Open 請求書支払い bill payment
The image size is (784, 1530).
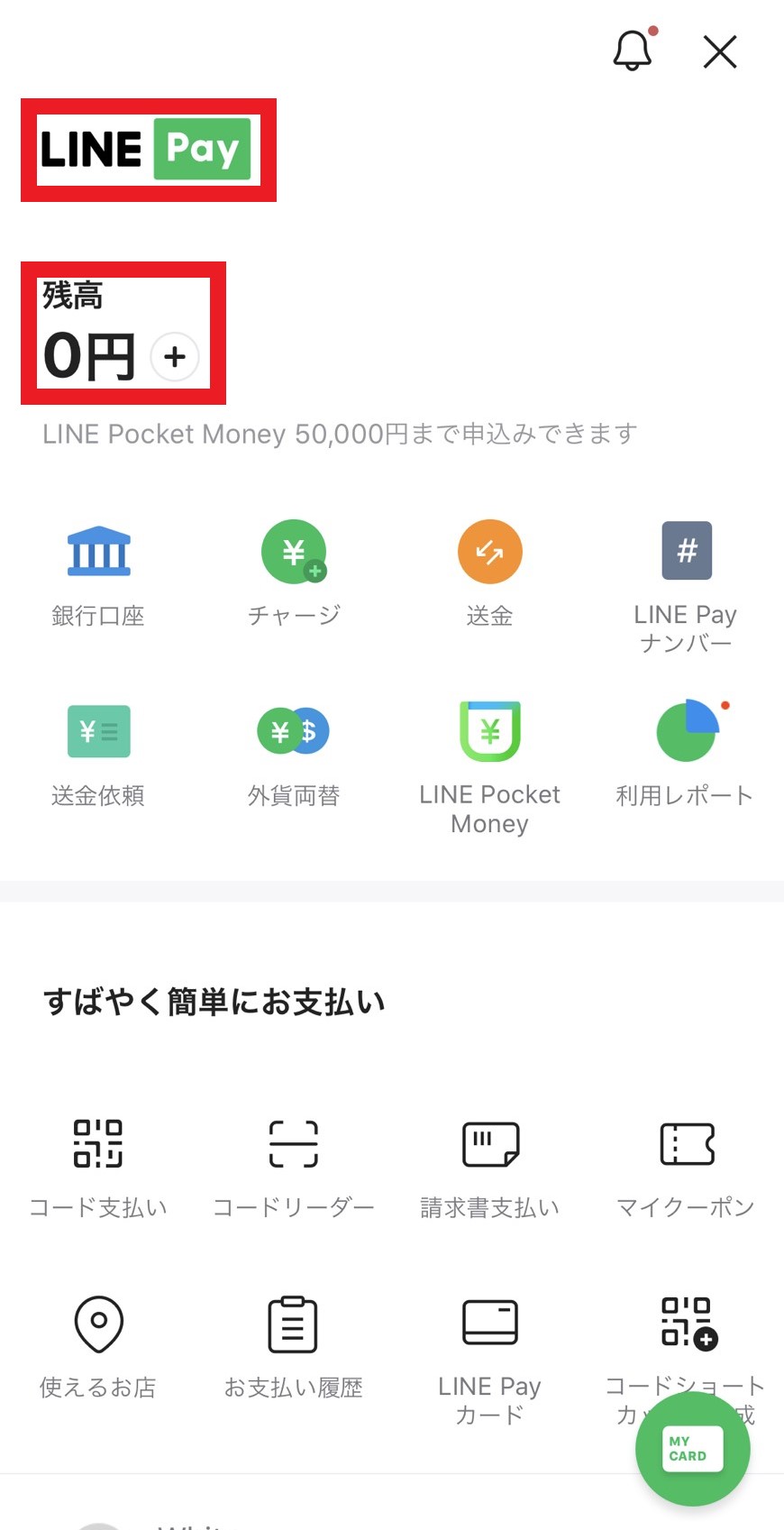489,1163
